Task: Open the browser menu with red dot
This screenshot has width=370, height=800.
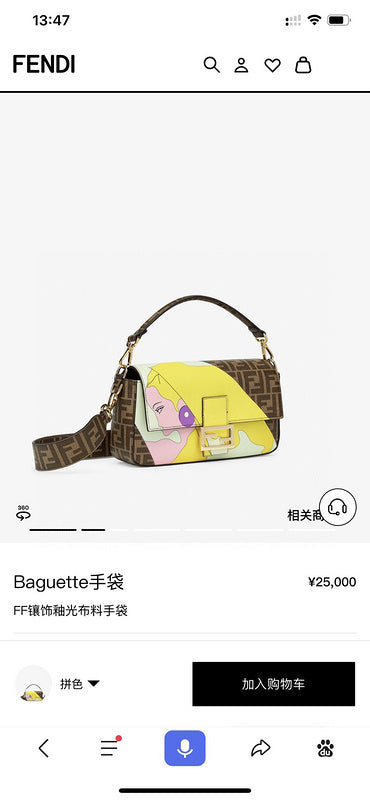Action: coord(110,747)
